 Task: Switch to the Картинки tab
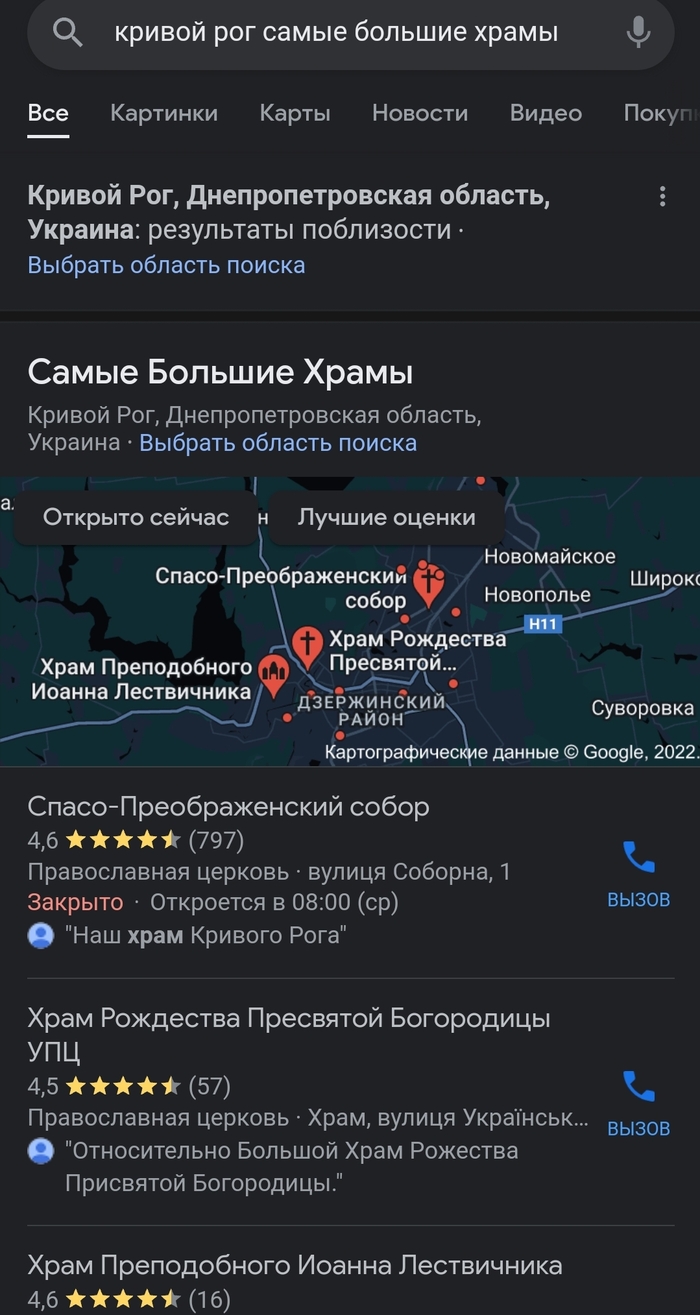pos(164,113)
